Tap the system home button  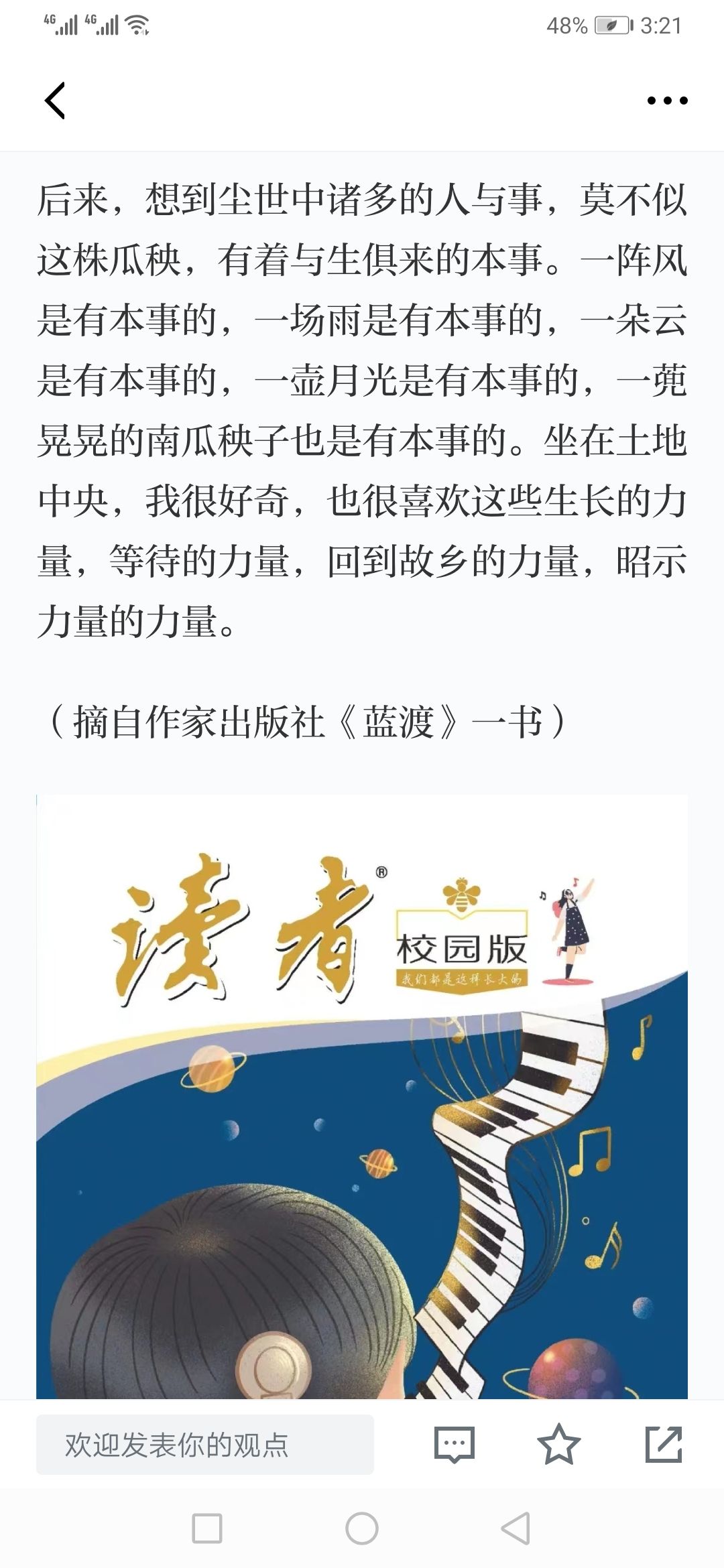tap(362, 1528)
